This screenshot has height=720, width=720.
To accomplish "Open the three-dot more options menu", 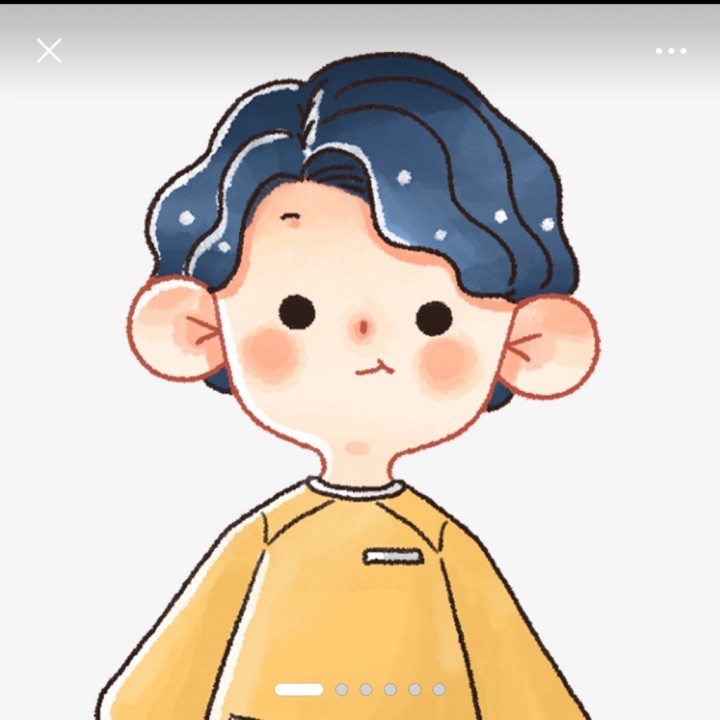I will (671, 51).
